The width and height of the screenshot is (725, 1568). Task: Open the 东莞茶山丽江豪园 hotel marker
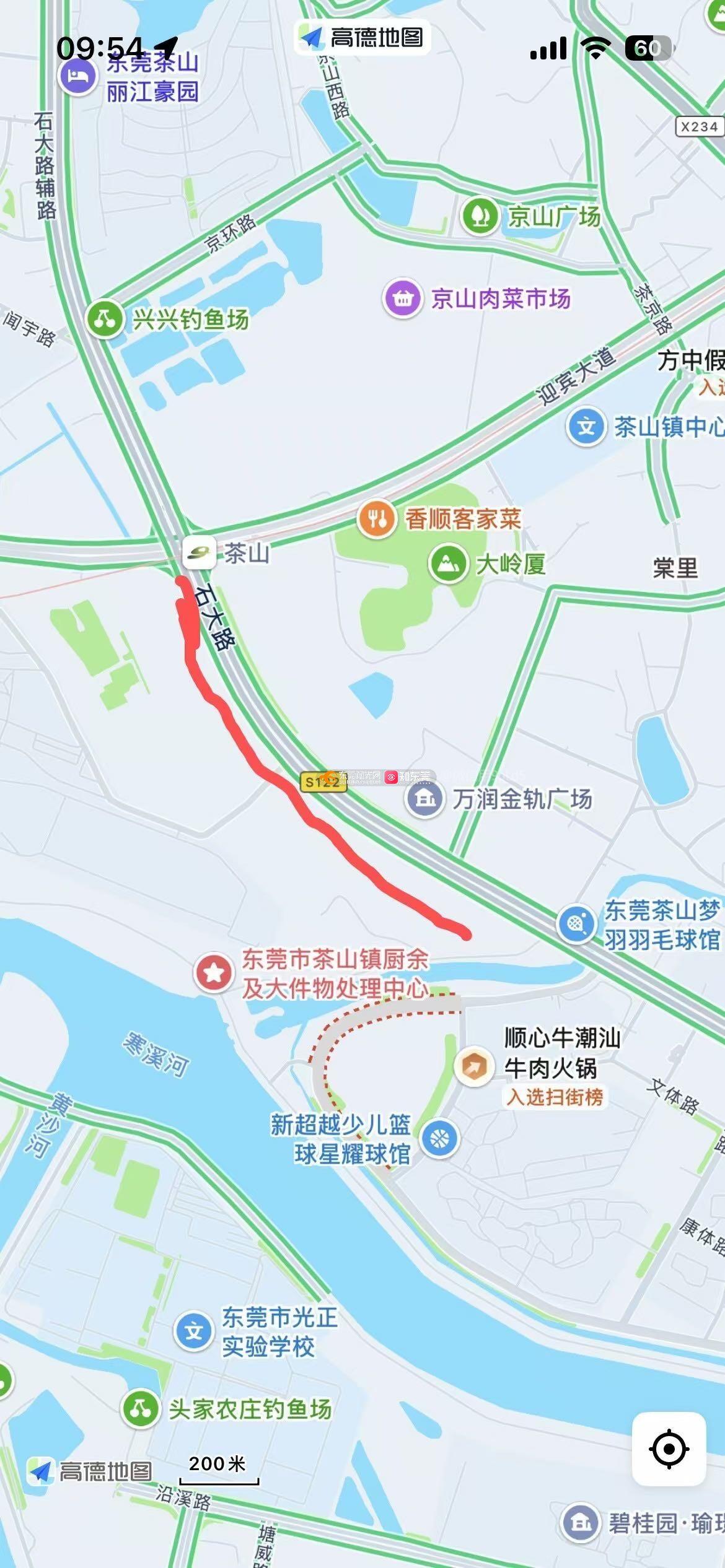pos(77,76)
